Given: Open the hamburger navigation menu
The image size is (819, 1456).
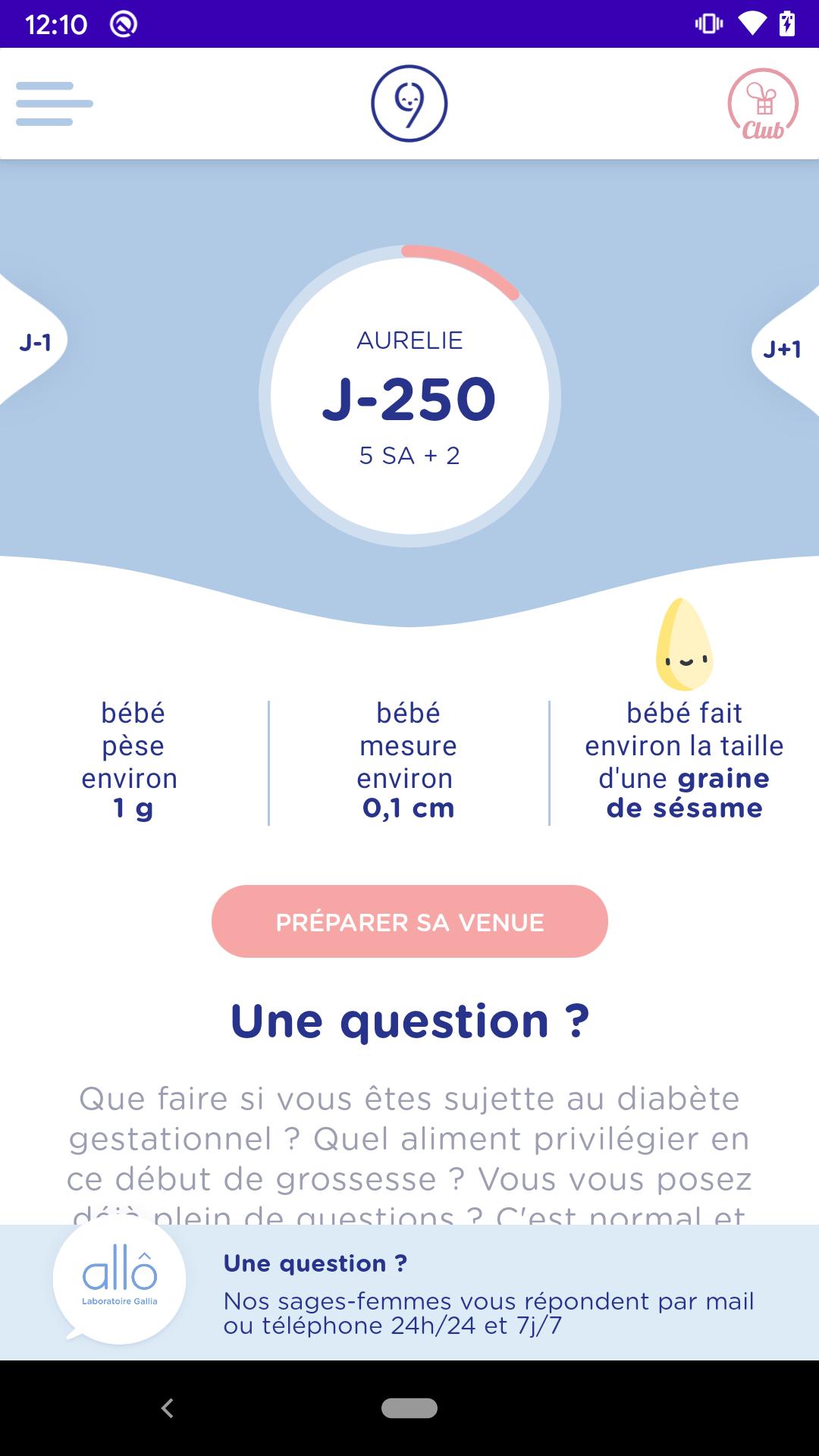Looking at the screenshot, I should 54,103.
